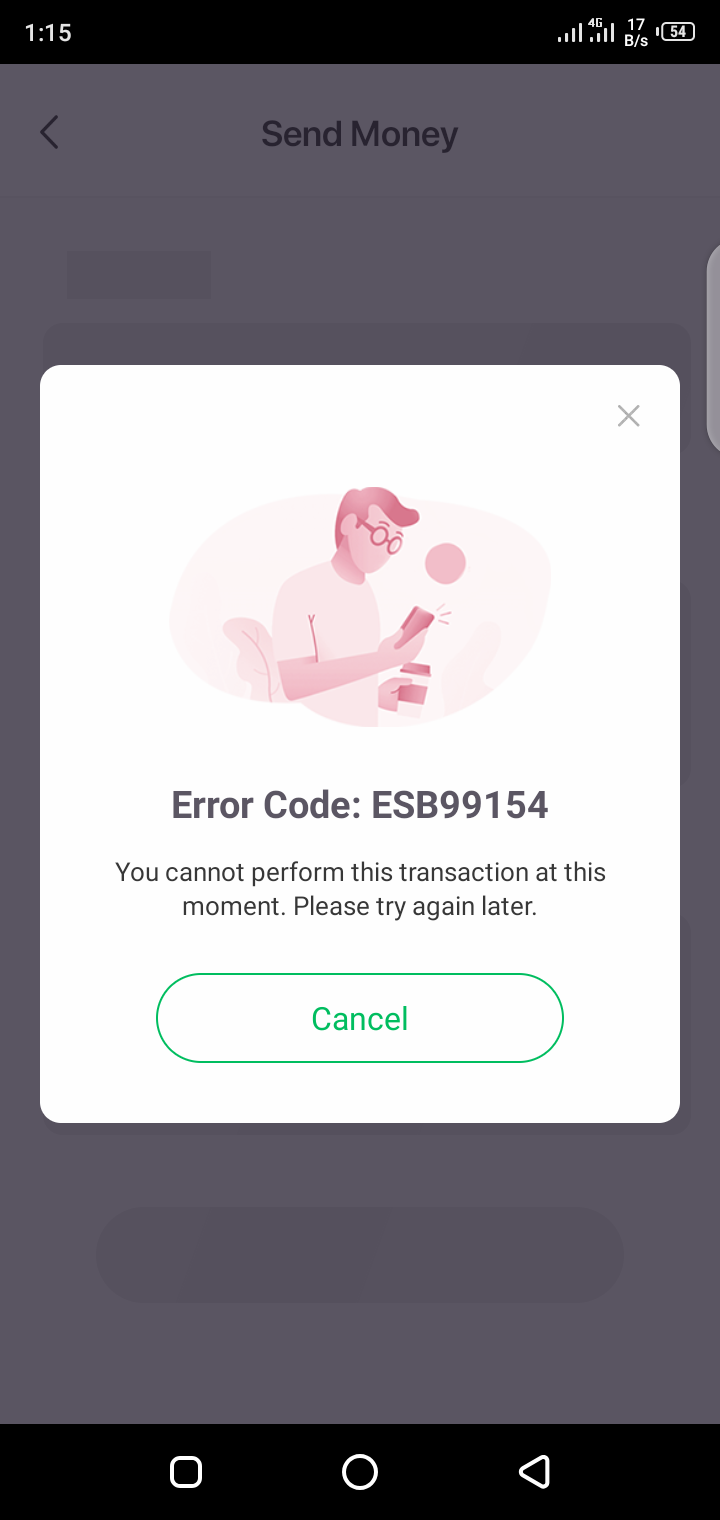The image size is (720, 1520).
Task: Close the error dialog with the X
Action: (x=628, y=416)
